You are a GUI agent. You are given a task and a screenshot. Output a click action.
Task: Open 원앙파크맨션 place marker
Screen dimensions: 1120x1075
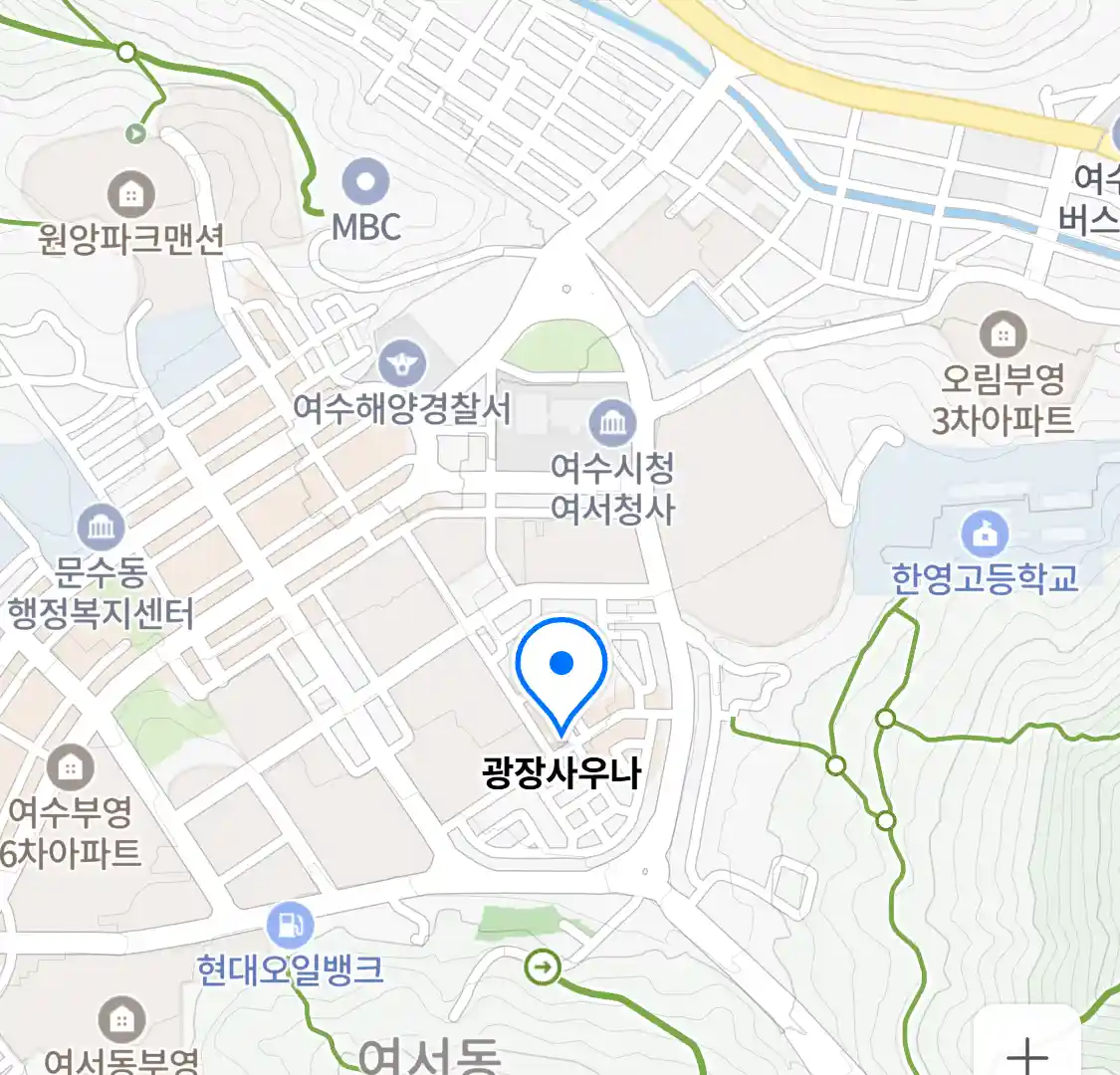coord(129,194)
